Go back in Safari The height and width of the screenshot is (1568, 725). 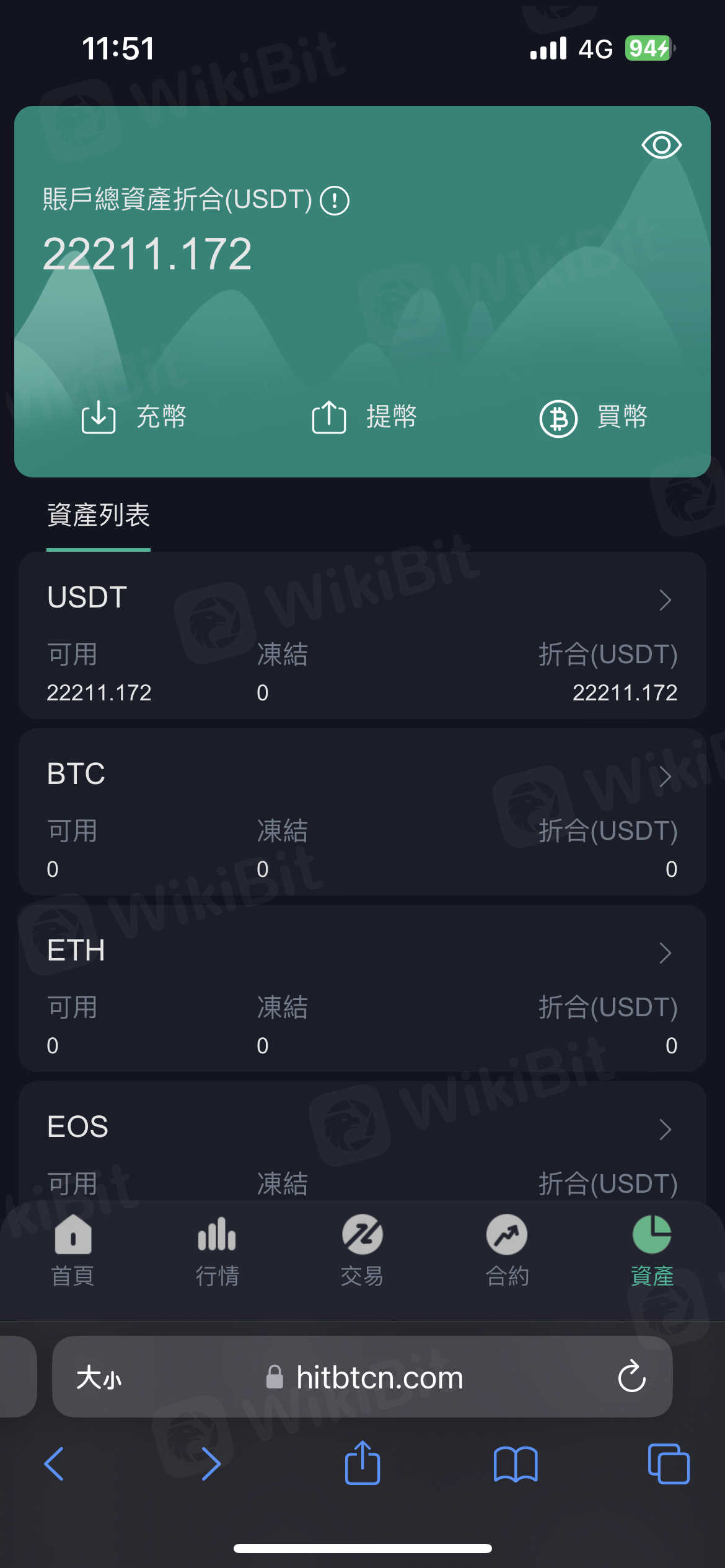pos(55,1464)
